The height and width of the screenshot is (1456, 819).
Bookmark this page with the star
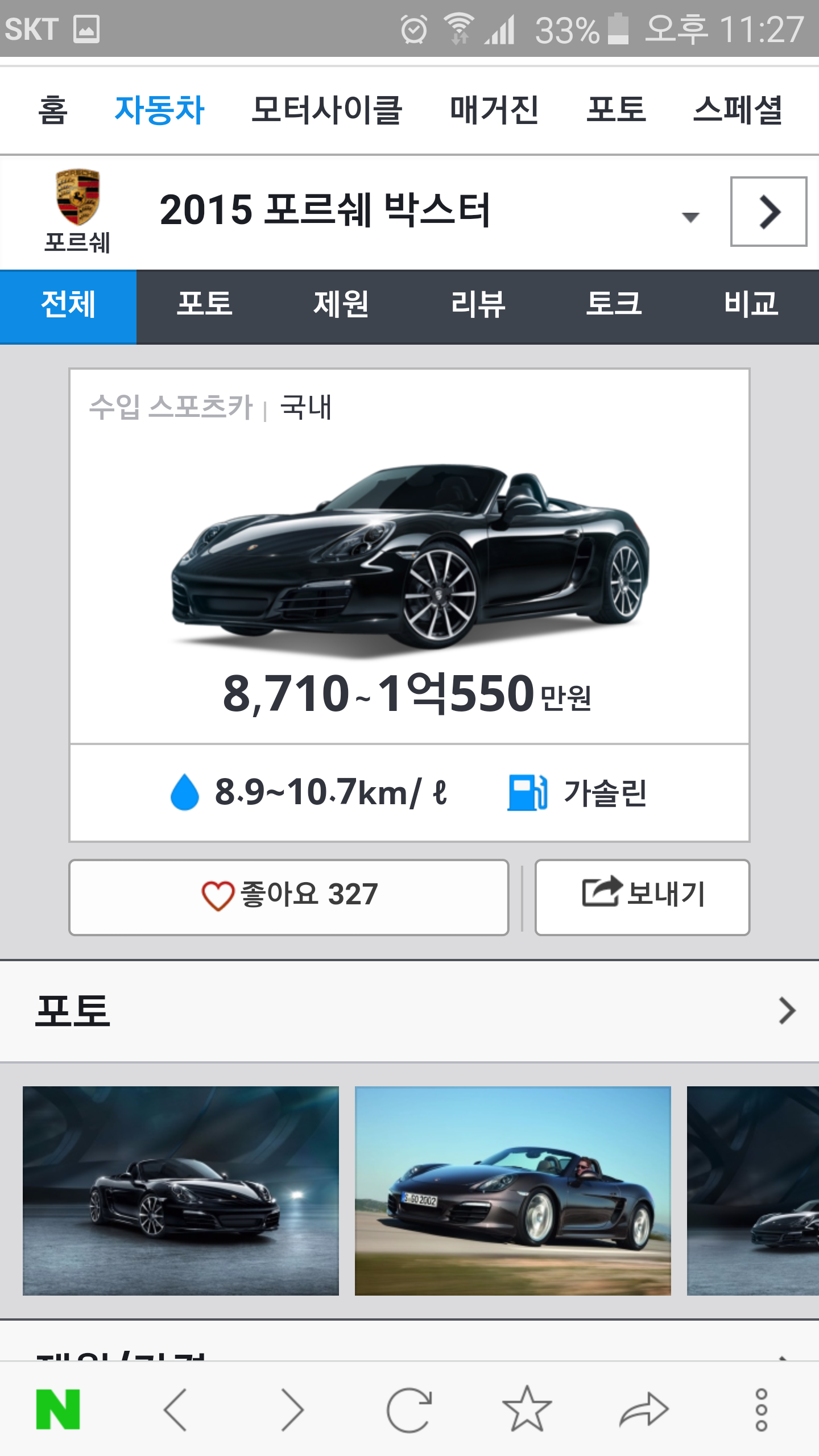[x=527, y=1409]
